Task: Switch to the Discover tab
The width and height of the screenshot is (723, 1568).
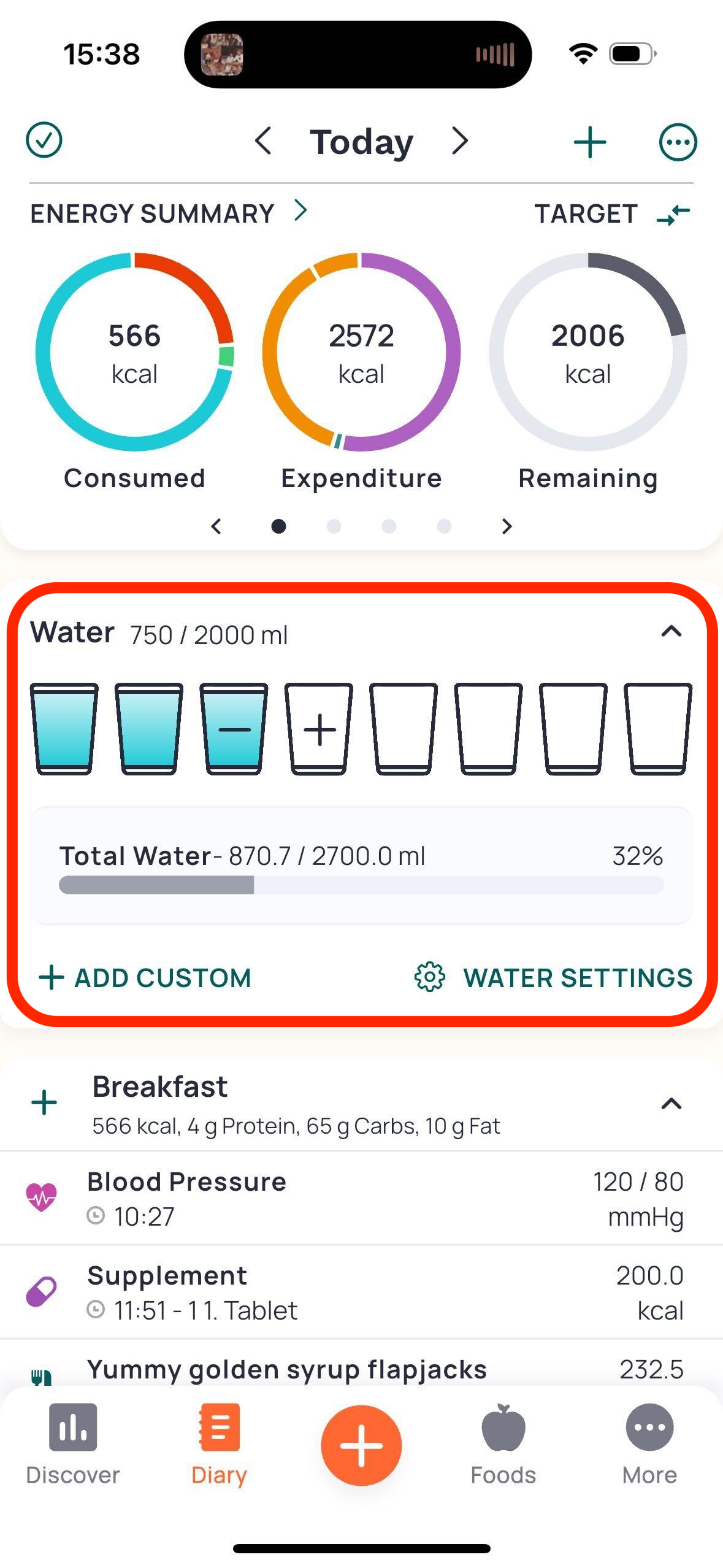Action: 73,1444
